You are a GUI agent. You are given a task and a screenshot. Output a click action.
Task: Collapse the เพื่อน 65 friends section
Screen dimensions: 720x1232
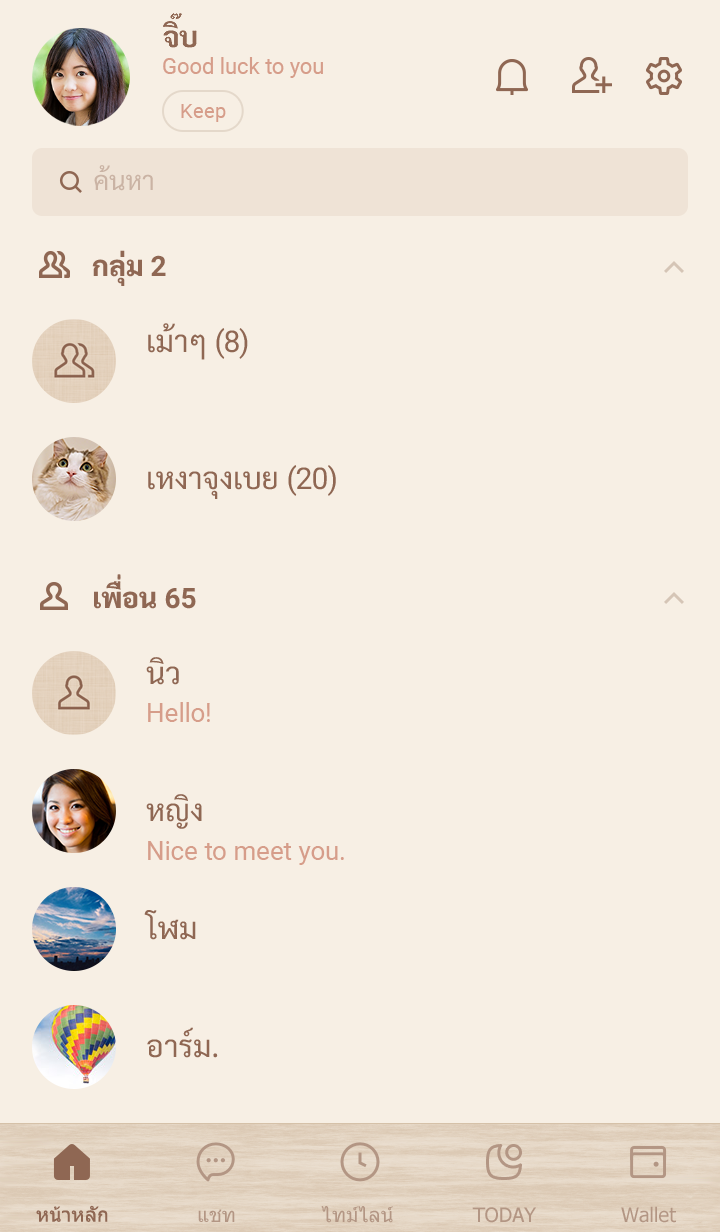click(674, 598)
